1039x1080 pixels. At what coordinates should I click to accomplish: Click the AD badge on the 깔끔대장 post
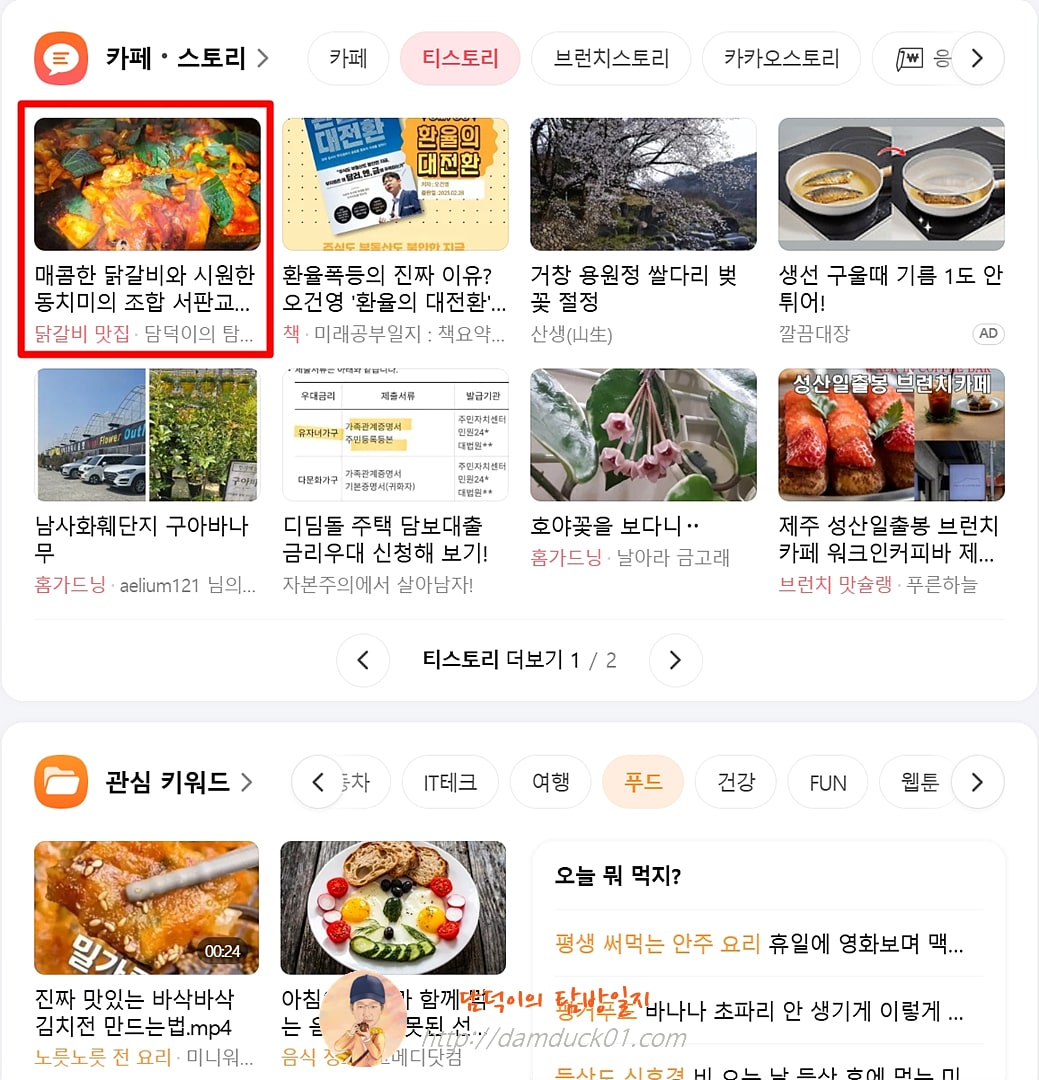point(988,334)
